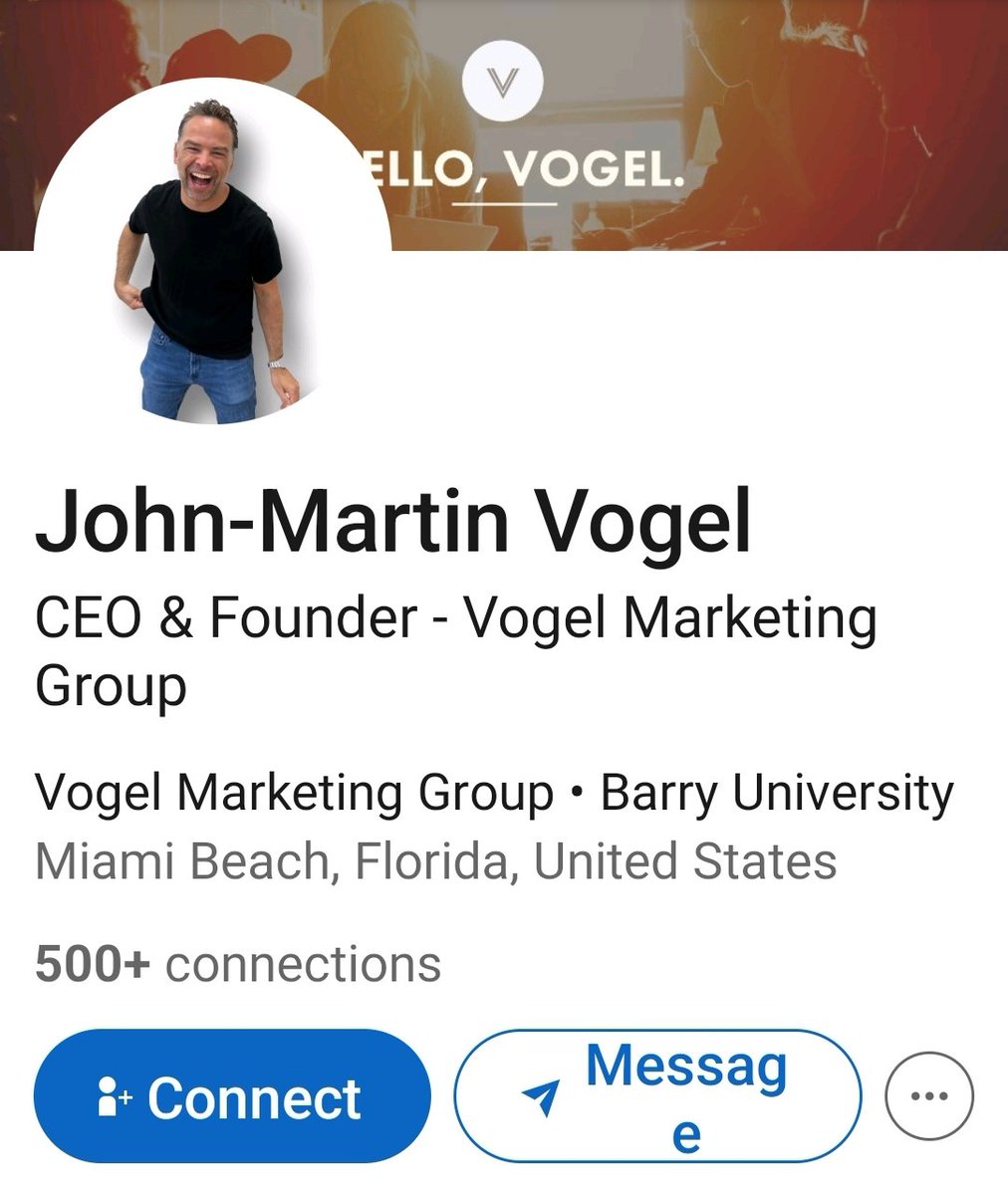View John-Martin Vogel's profile photo

[x=212, y=254]
